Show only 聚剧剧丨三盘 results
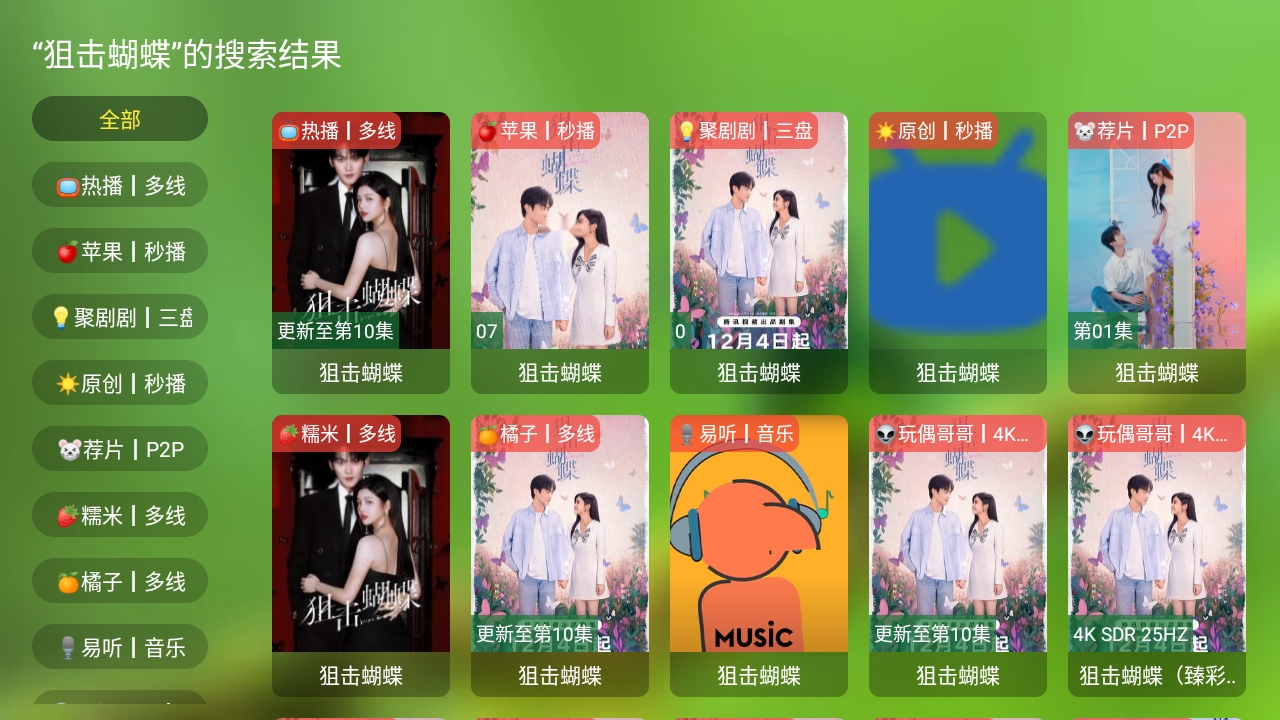Viewport: 1280px width, 720px height. [x=120, y=317]
